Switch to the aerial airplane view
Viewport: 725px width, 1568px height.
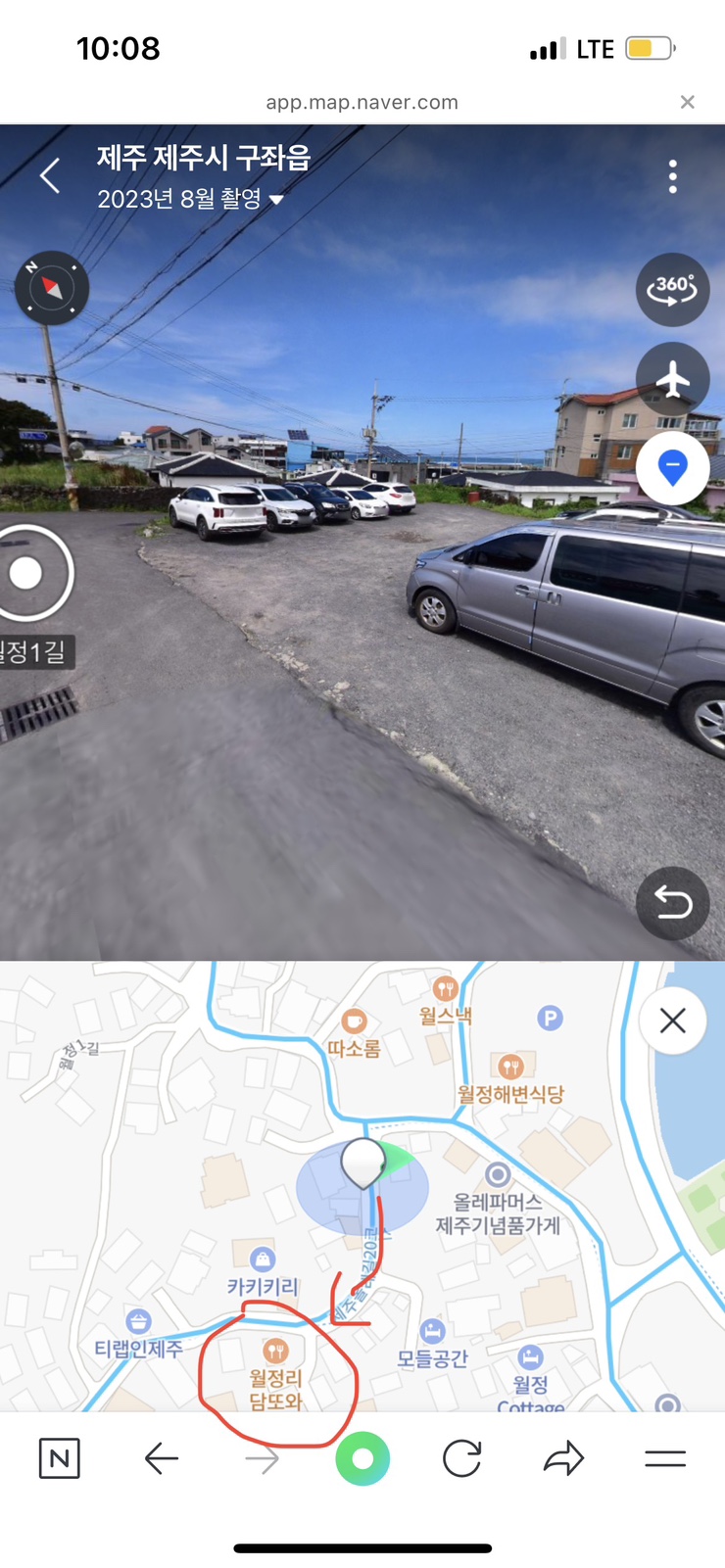point(672,379)
